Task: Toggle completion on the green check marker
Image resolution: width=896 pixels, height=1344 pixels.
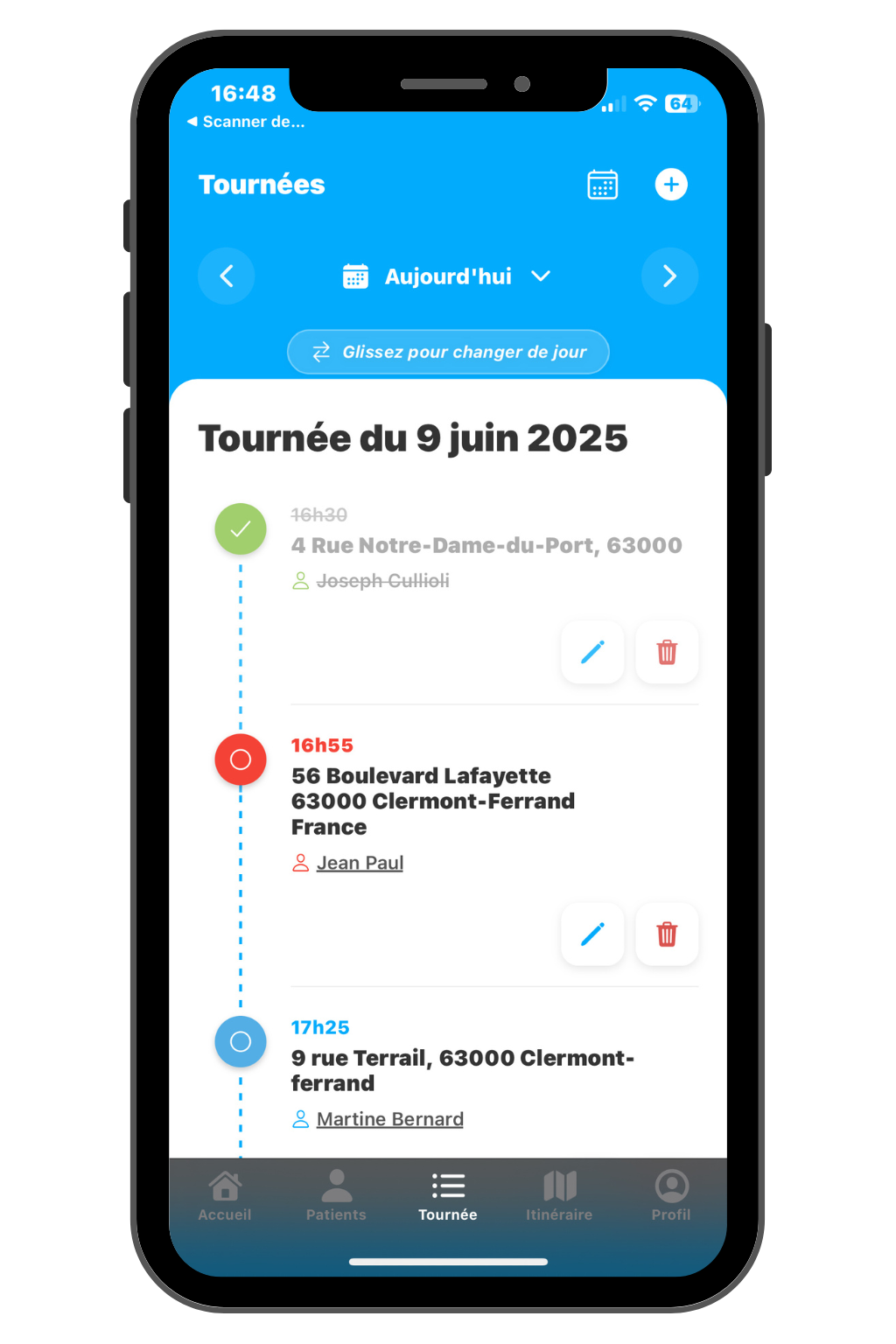Action: tap(240, 528)
